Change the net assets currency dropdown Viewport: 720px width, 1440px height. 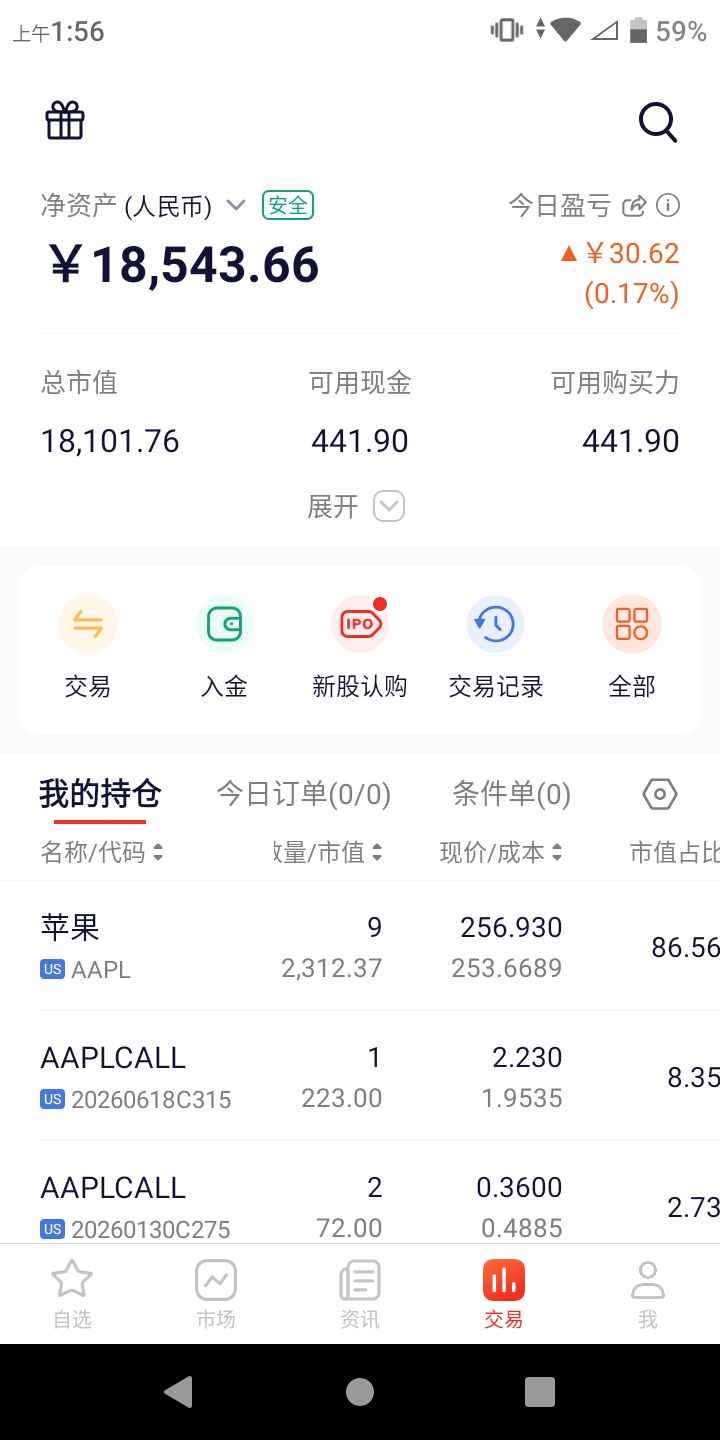(x=236, y=206)
